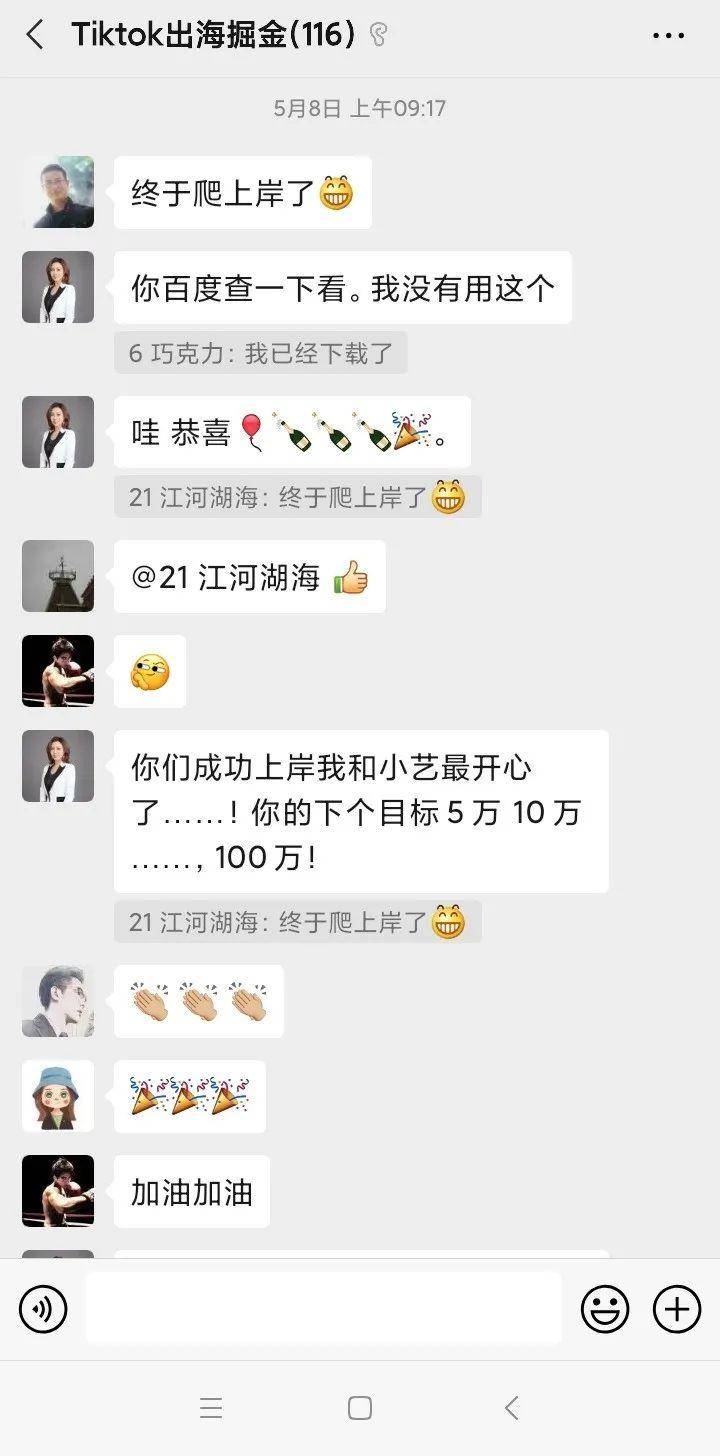Viewport: 720px width, 1456px height.
Task: Tap avatar beside @21 江河湖海 message
Action: [x=58, y=576]
